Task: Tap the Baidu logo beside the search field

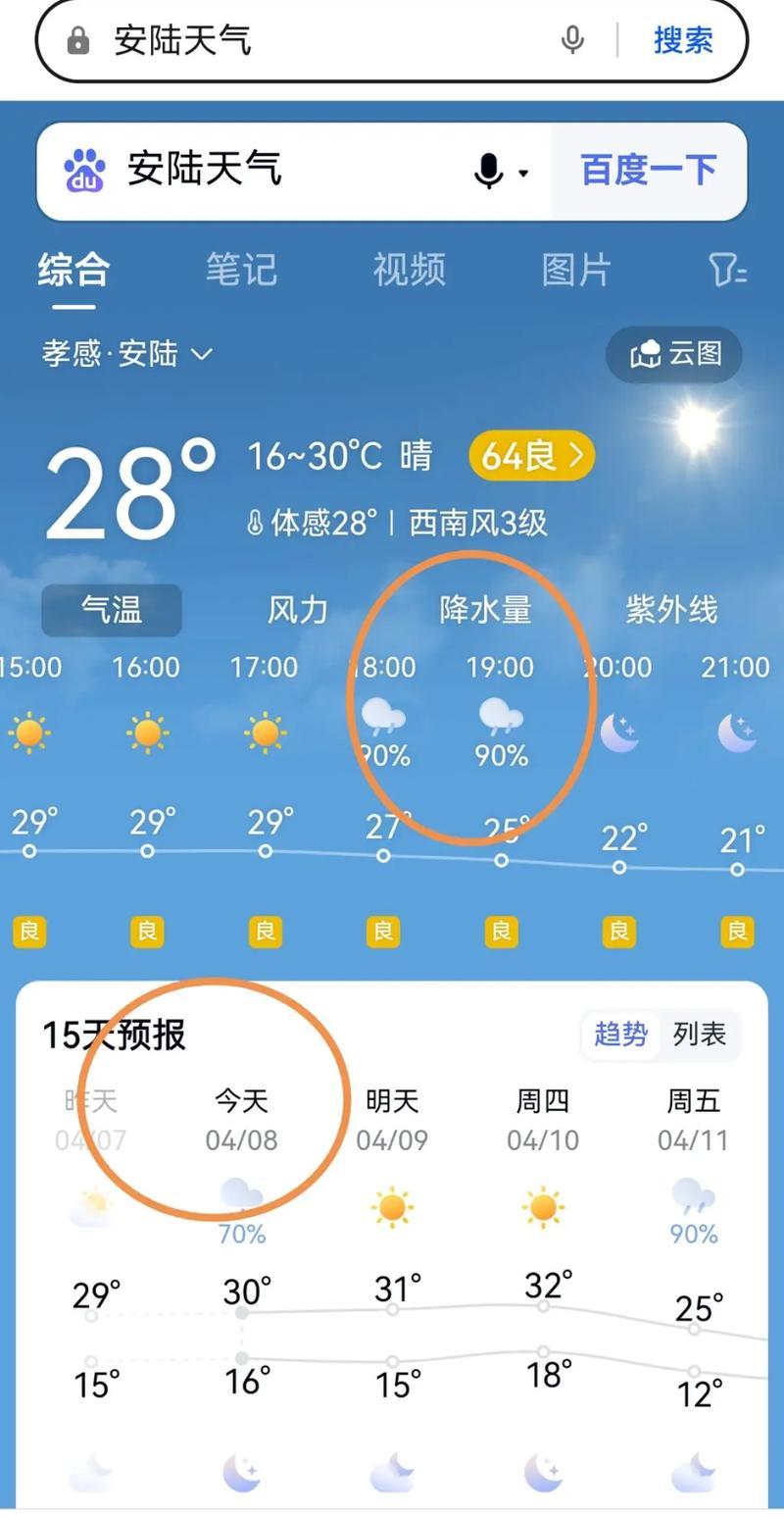Action: (83, 171)
